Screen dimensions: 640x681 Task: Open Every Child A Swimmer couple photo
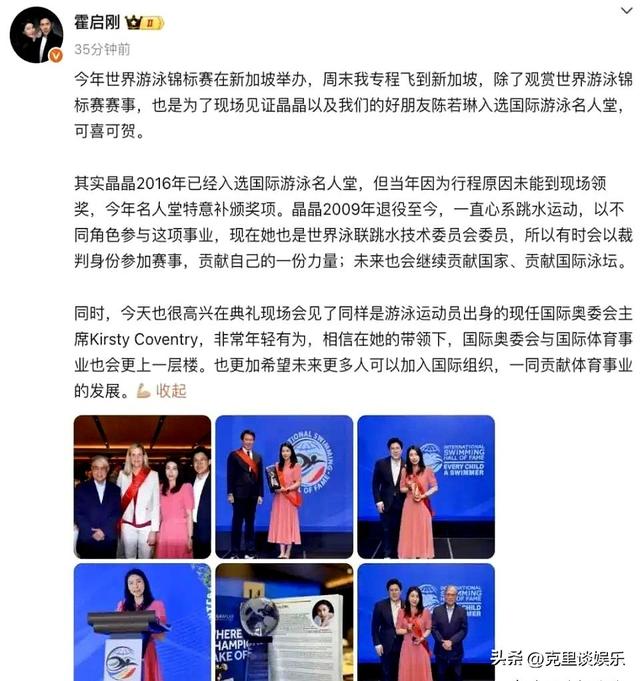click(426, 486)
